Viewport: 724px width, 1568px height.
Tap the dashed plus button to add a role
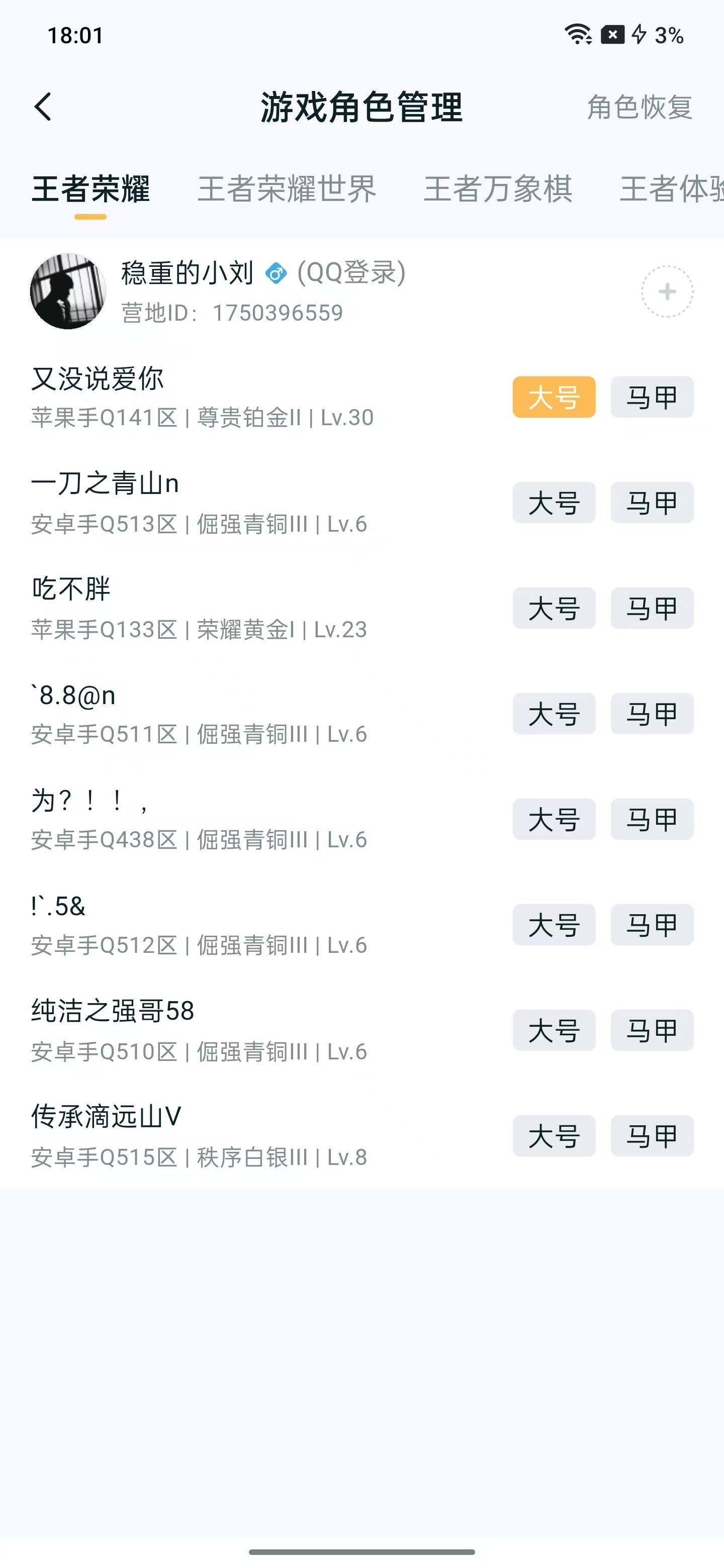coord(666,291)
